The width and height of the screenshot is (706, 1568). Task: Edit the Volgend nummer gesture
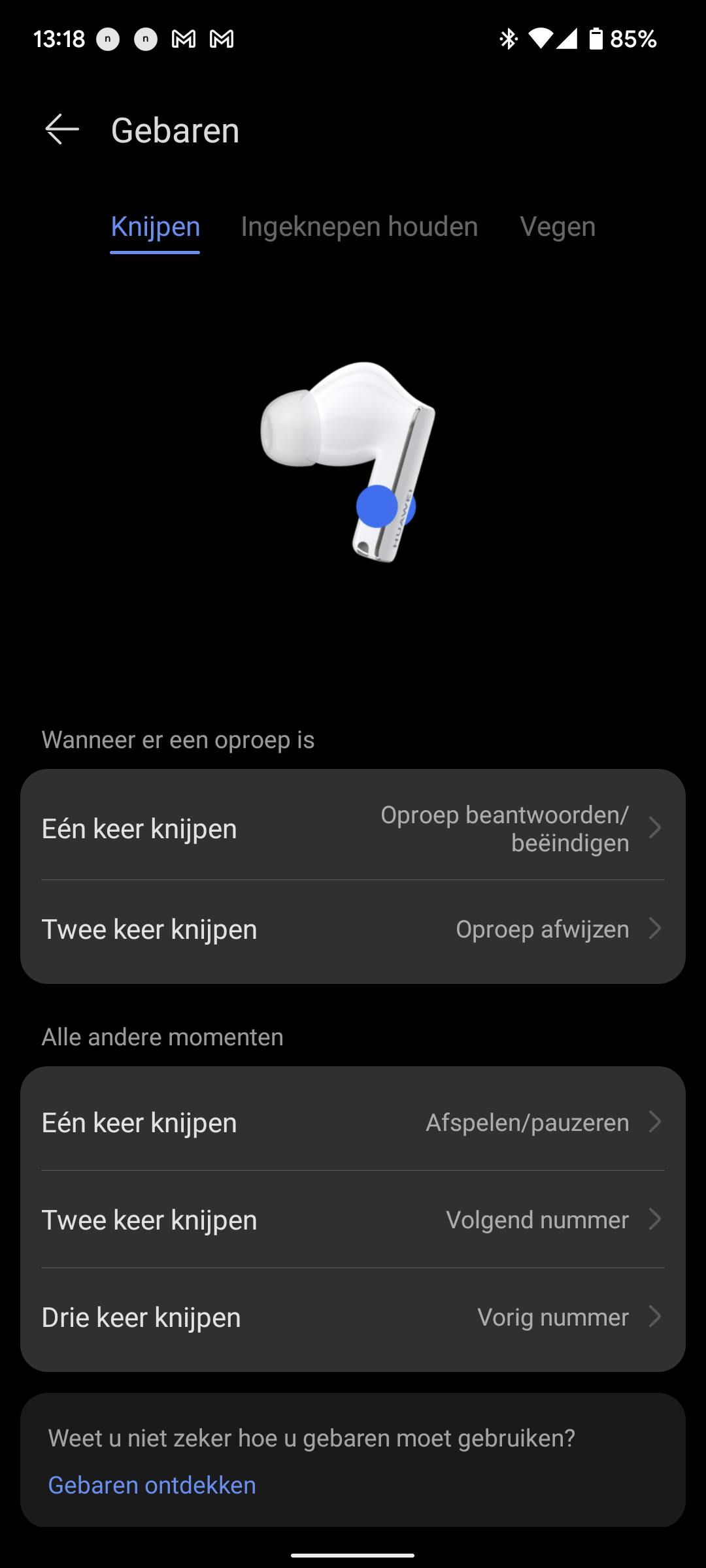353,1220
